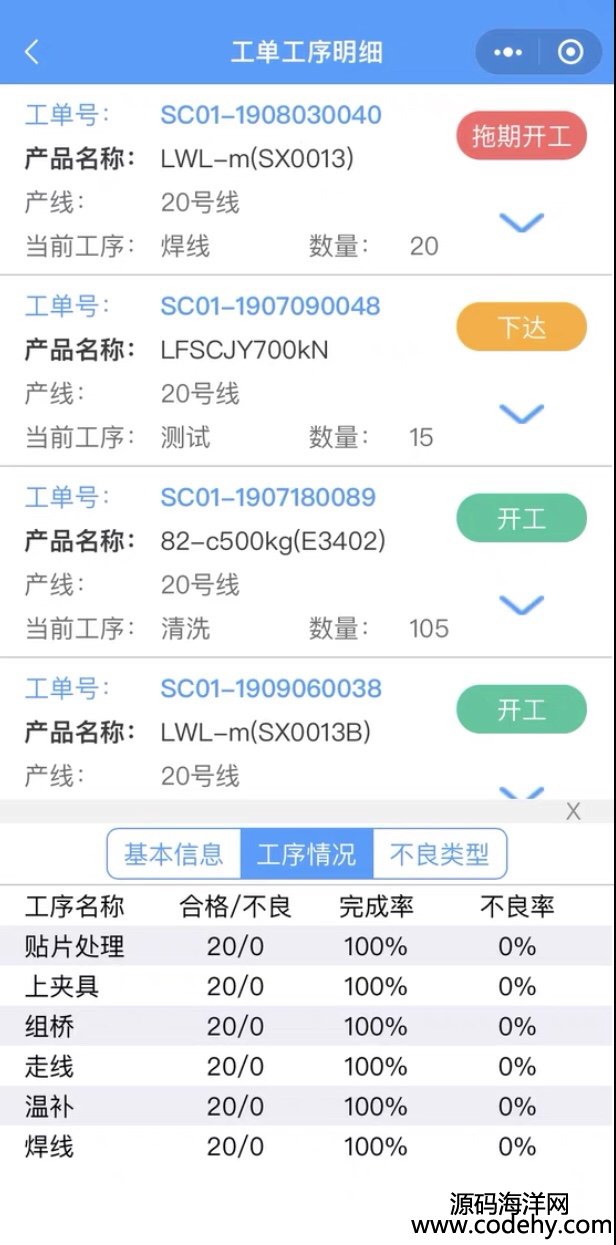The image size is (616, 1245).
Task: Tap the red 拖期开工 status button
Action: 521,136
